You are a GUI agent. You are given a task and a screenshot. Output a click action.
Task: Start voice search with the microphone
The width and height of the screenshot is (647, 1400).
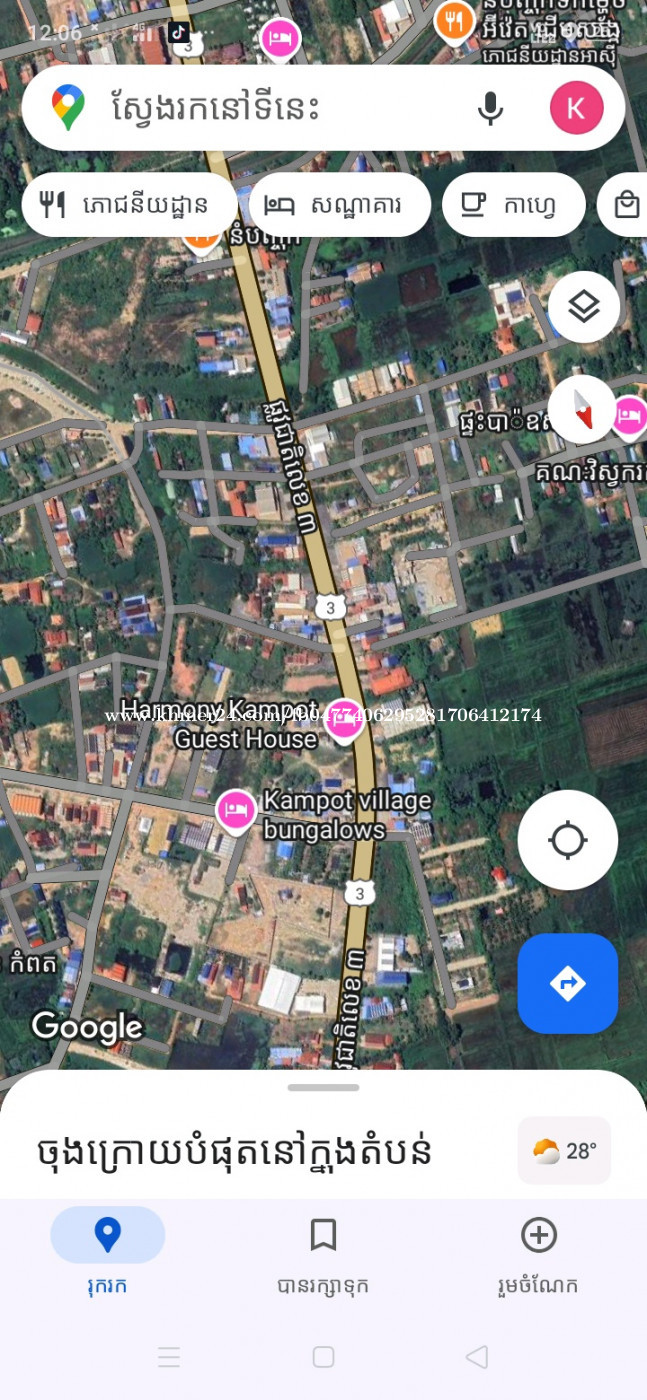coord(490,108)
